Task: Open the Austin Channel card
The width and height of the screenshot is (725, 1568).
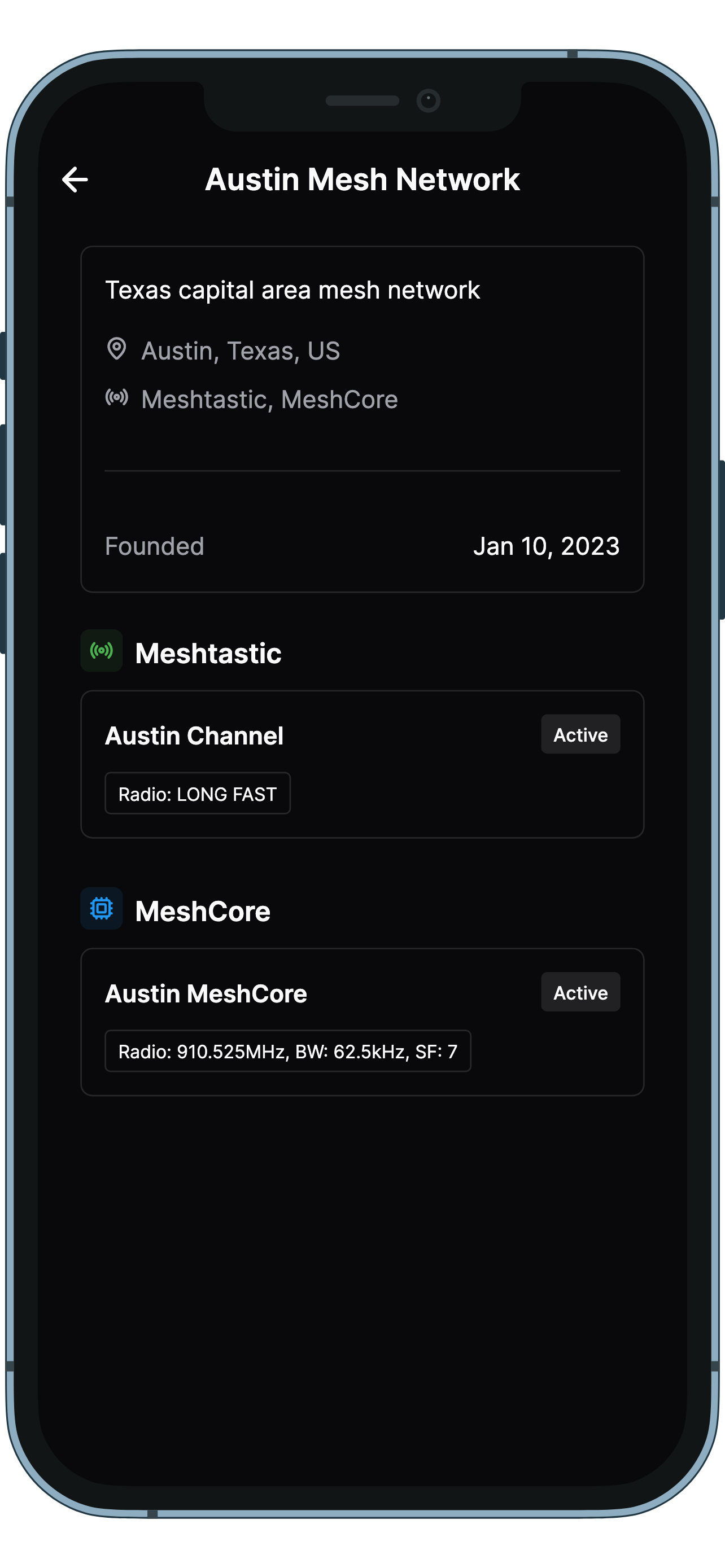Action: [361, 763]
